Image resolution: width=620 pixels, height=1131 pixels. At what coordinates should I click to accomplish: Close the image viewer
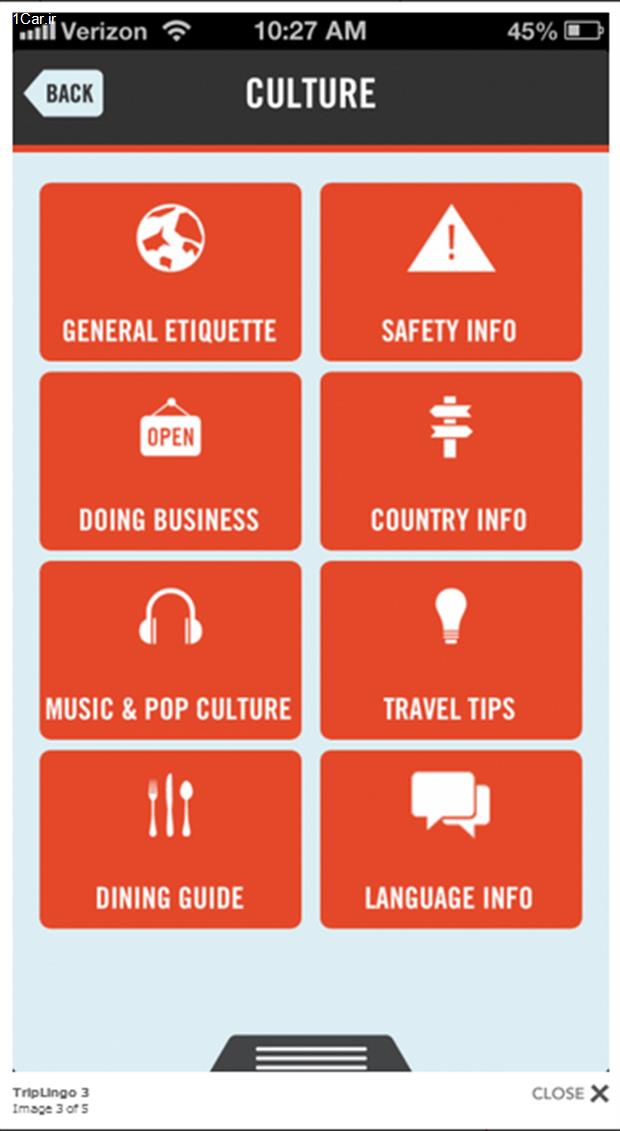pyautogui.click(x=571, y=1093)
